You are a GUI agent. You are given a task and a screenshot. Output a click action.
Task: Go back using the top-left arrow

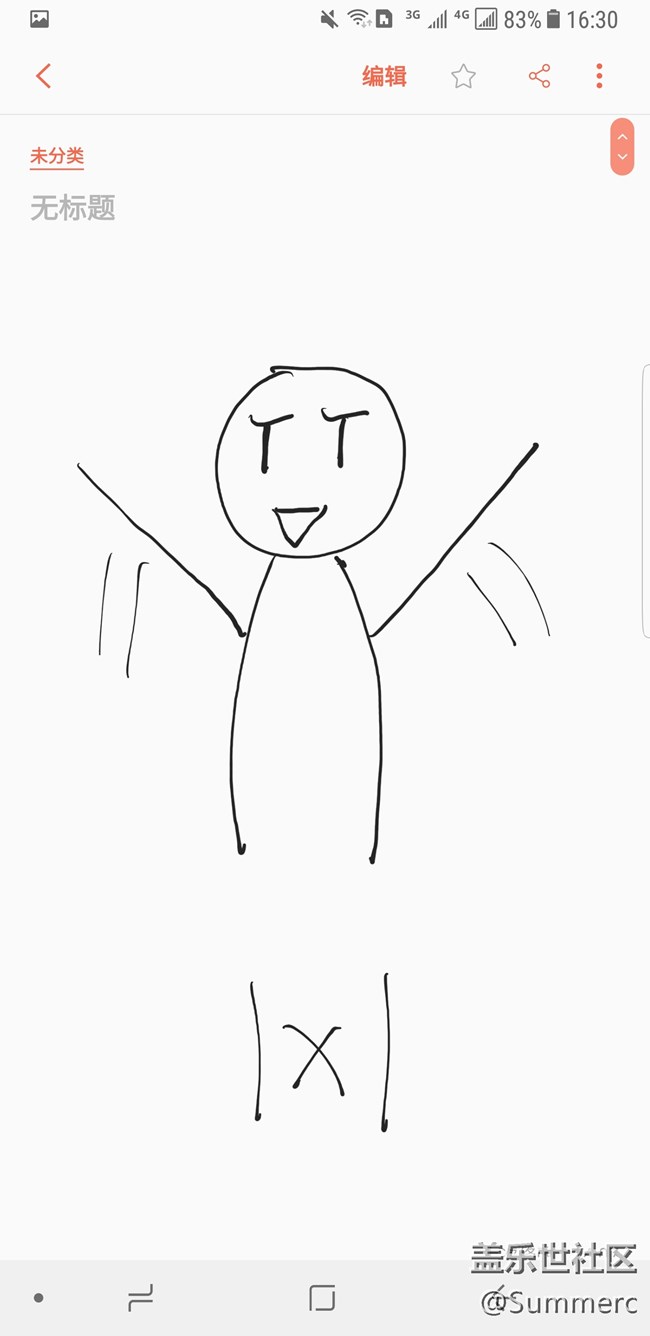[x=43, y=76]
